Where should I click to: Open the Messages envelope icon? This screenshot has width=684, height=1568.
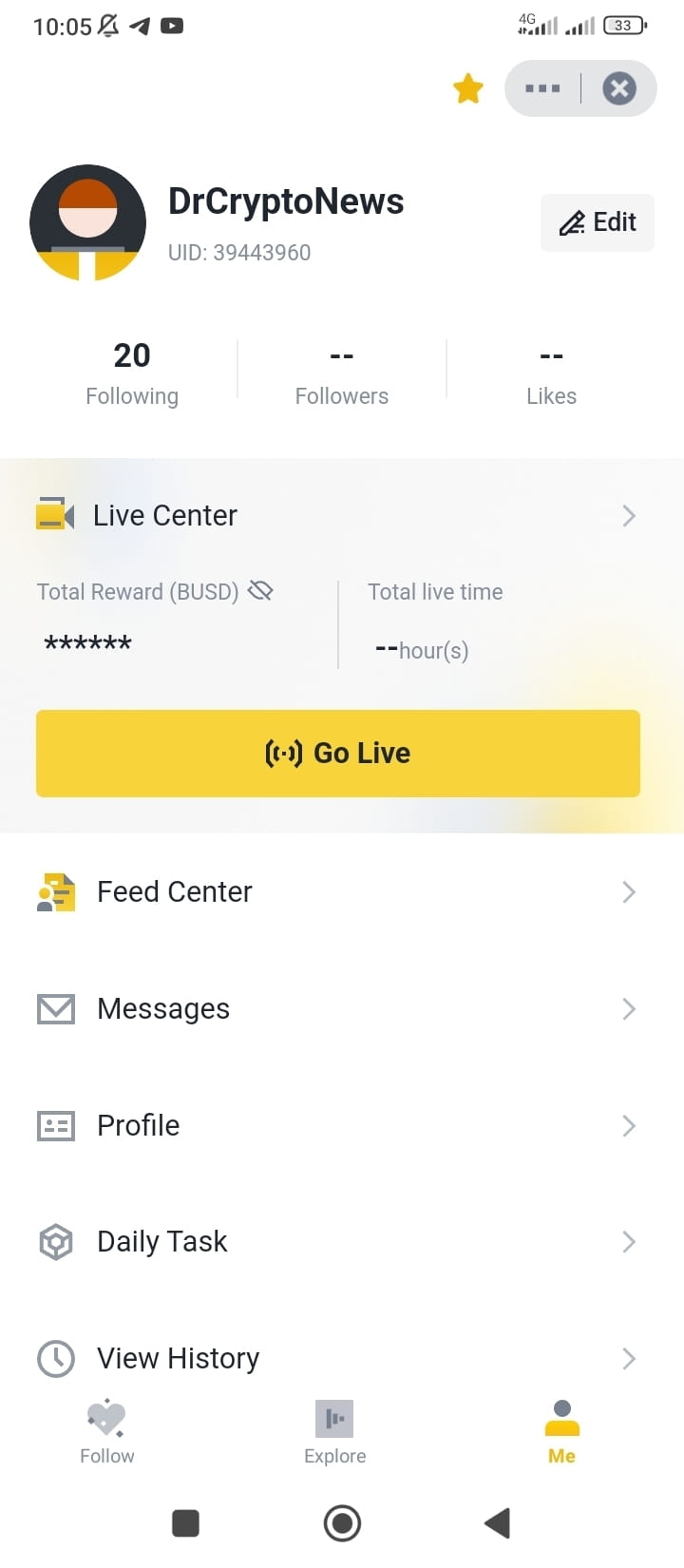click(55, 1008)
